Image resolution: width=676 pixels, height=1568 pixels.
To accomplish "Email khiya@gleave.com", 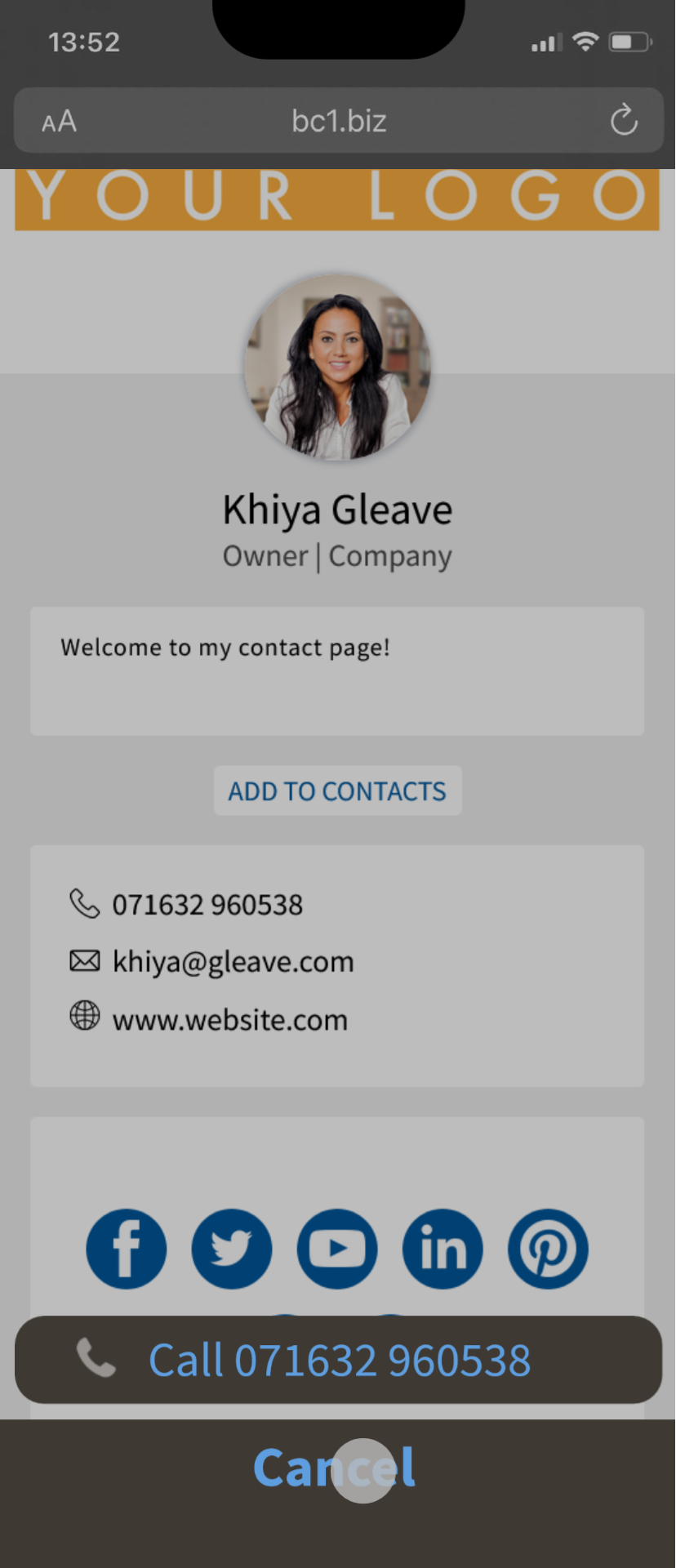I will (233, 962).
